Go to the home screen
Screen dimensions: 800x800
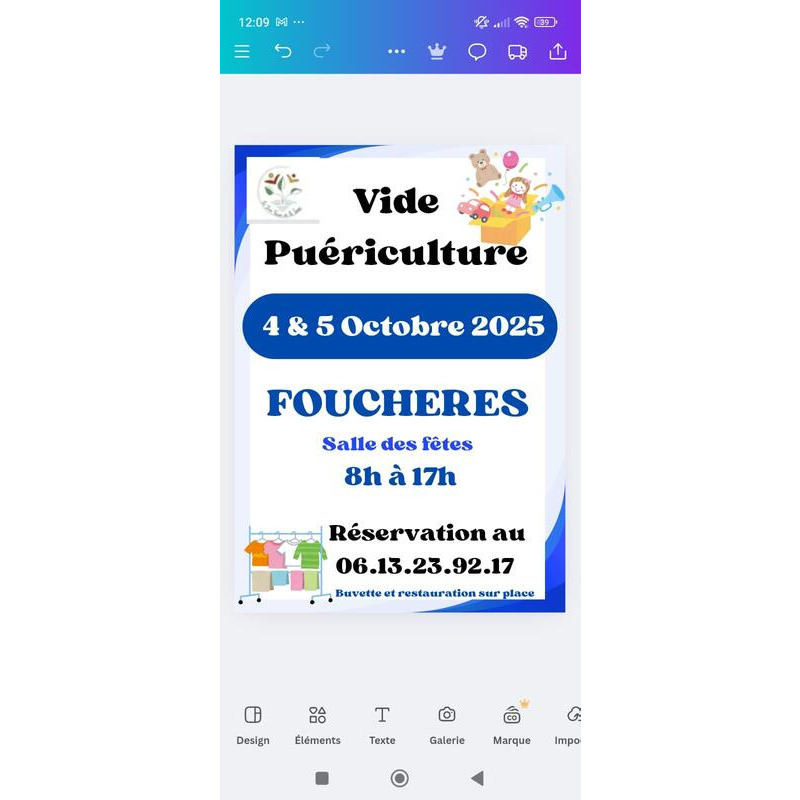point(400,778)
